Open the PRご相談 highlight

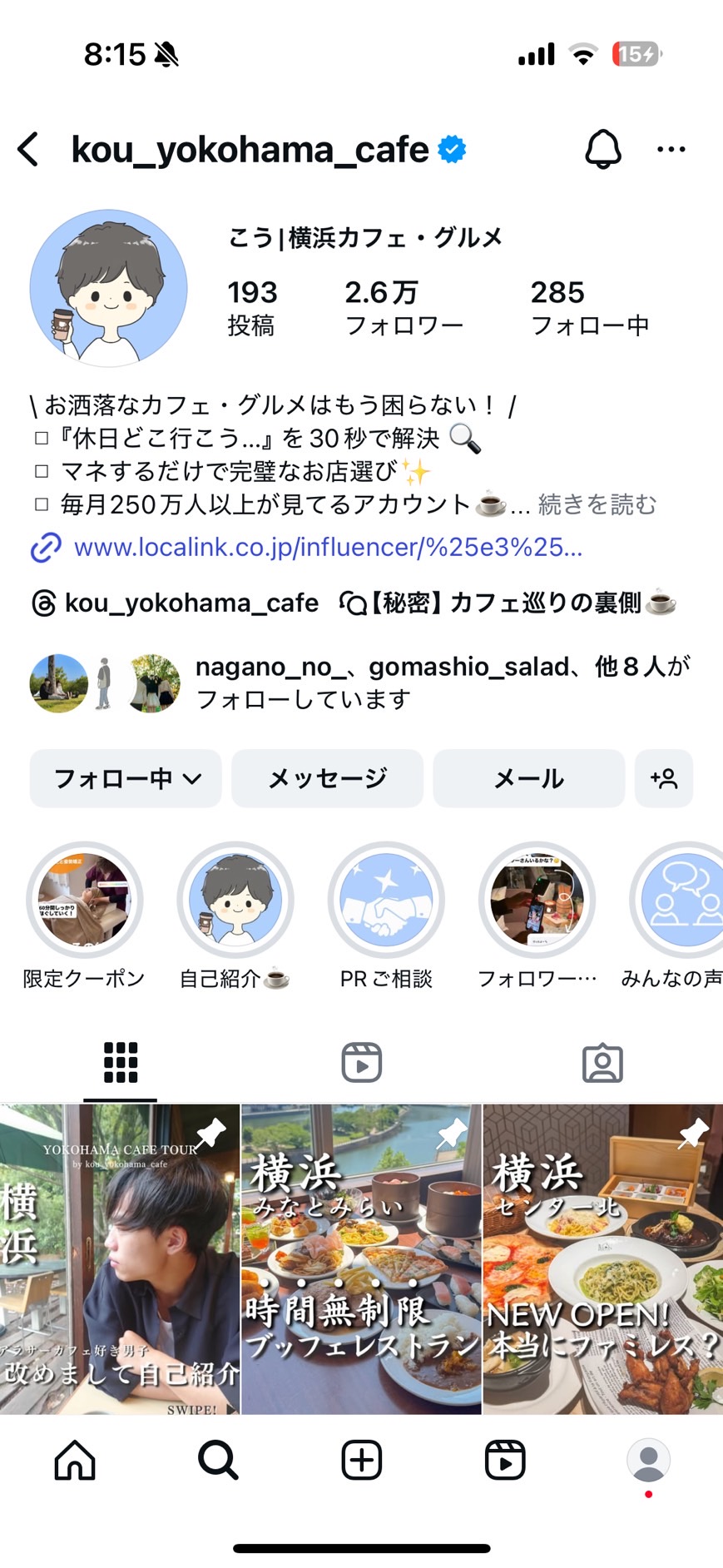(x=386, y=901)
